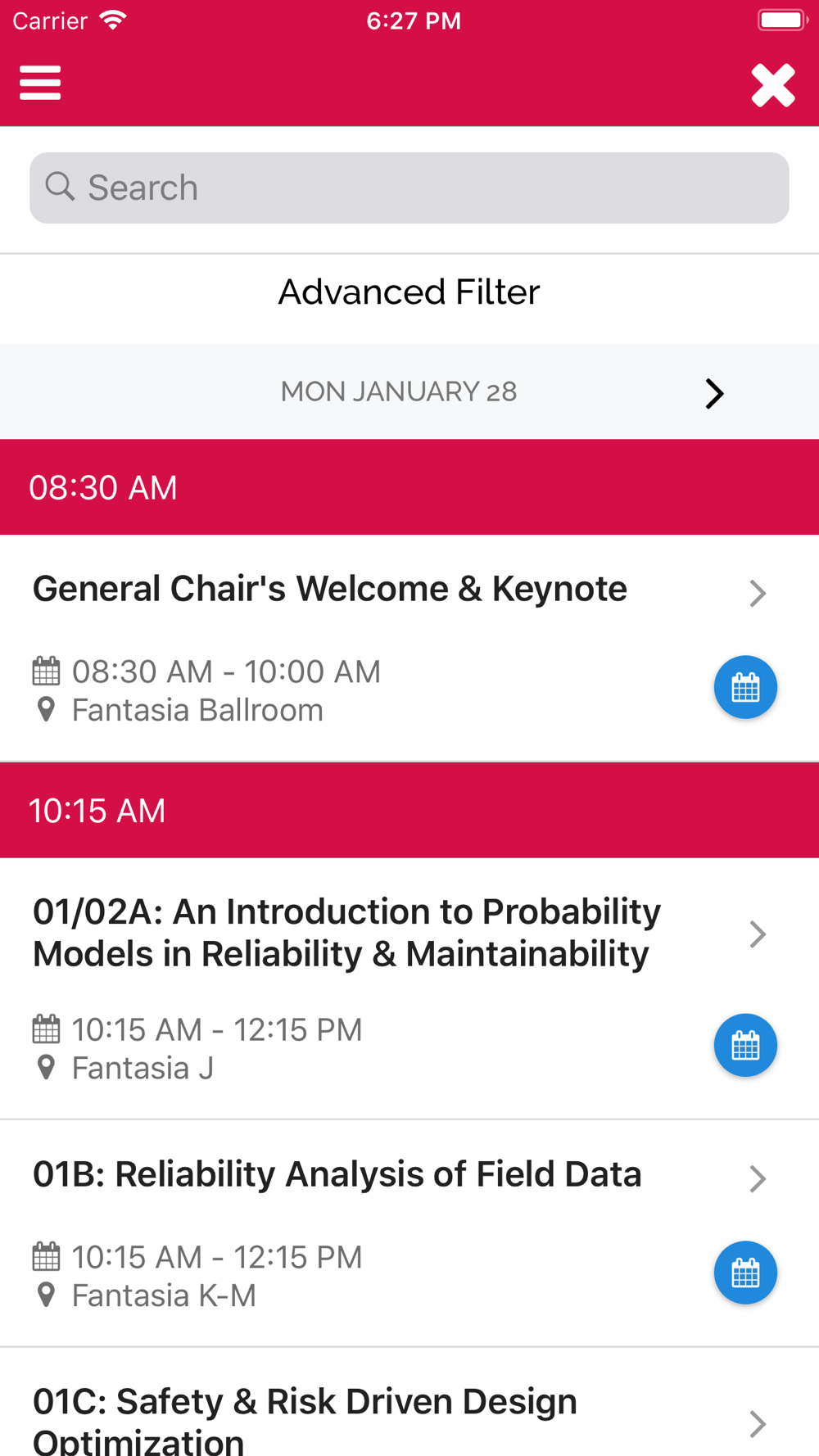
Task: Close the schedule with the X icon
Action: [x=772, y=85]
